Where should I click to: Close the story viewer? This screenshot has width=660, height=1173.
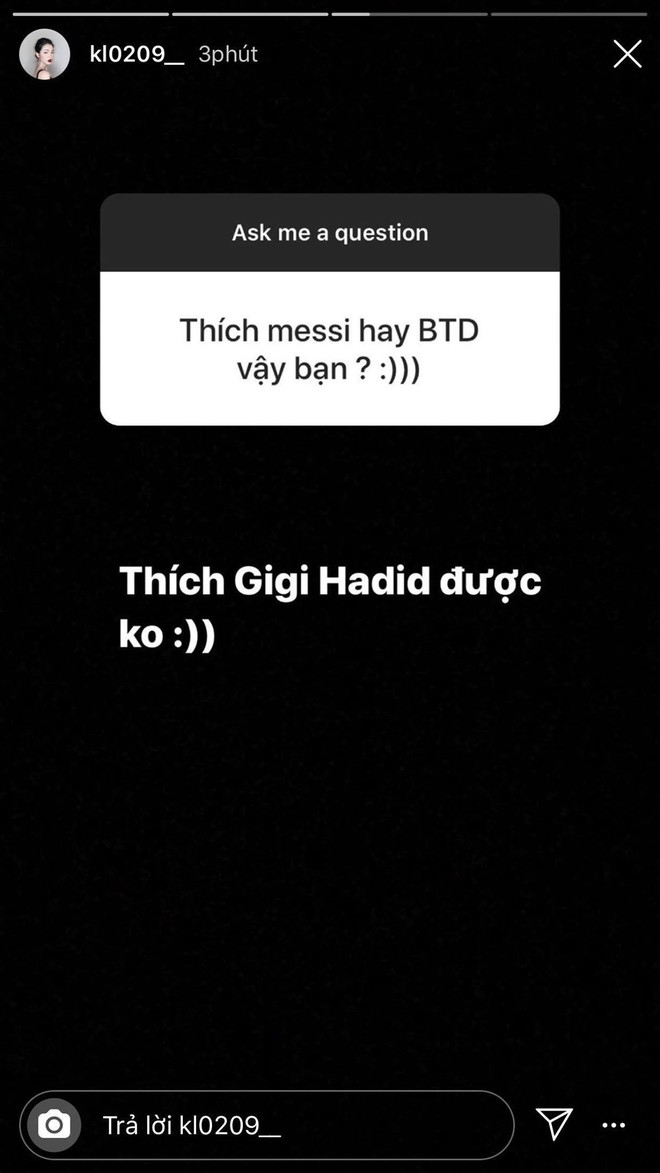[x=627, y=54]
